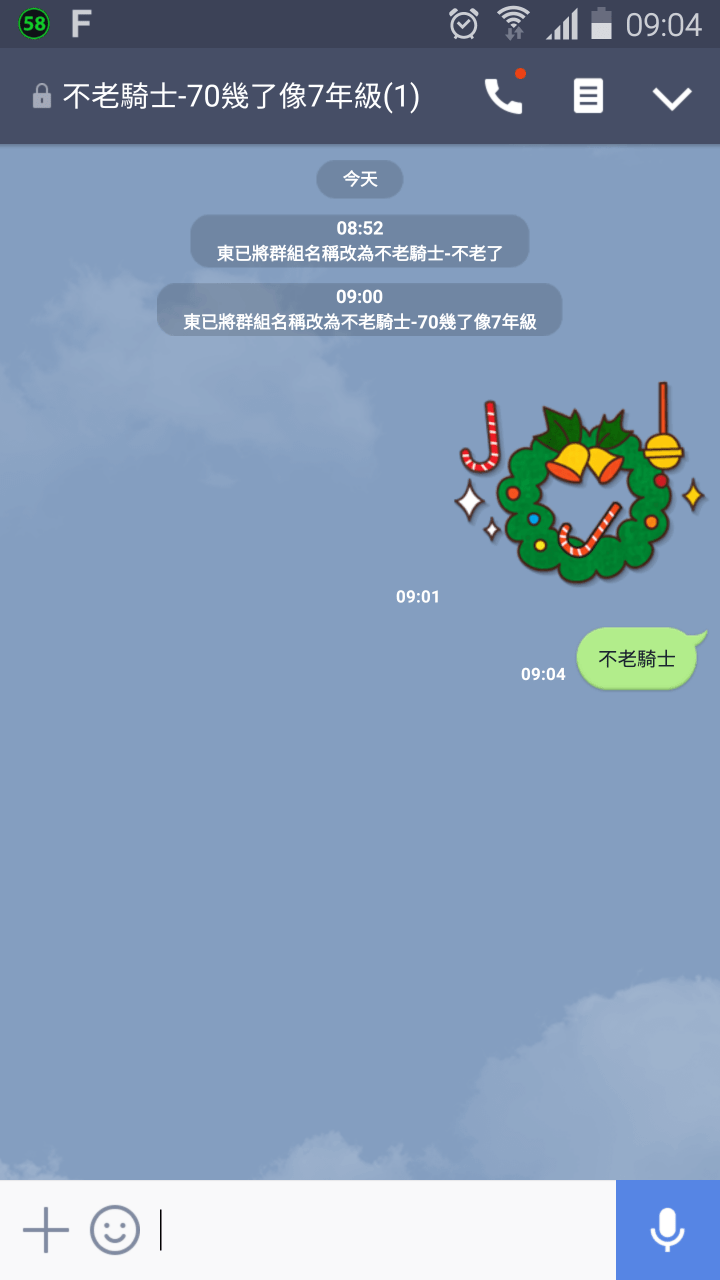
Task: Tap the group title 不老騎士-70幾了像7年級(1)
Action: coord(240,96)
